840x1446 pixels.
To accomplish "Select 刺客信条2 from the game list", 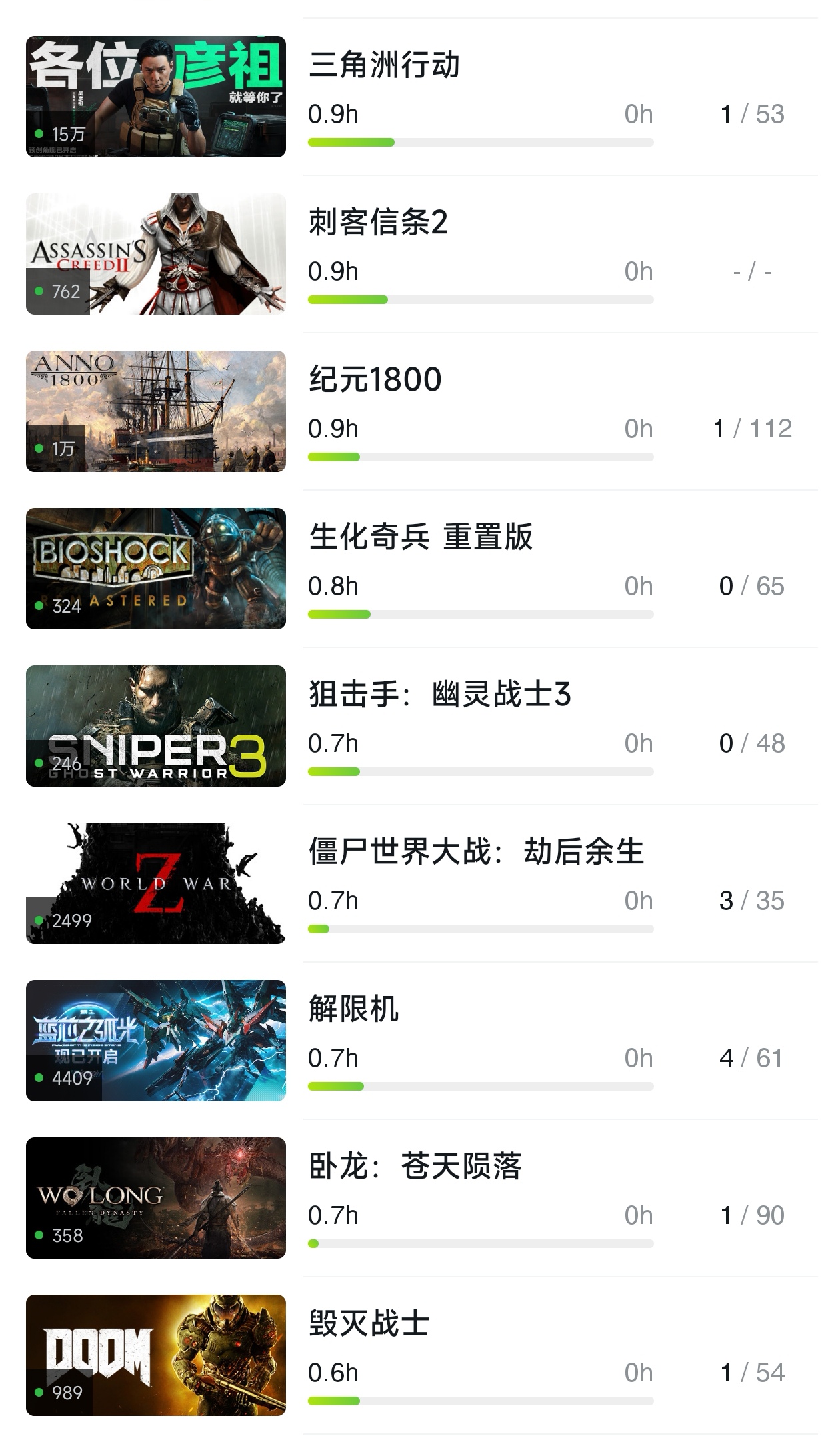I will coord(378,223).
